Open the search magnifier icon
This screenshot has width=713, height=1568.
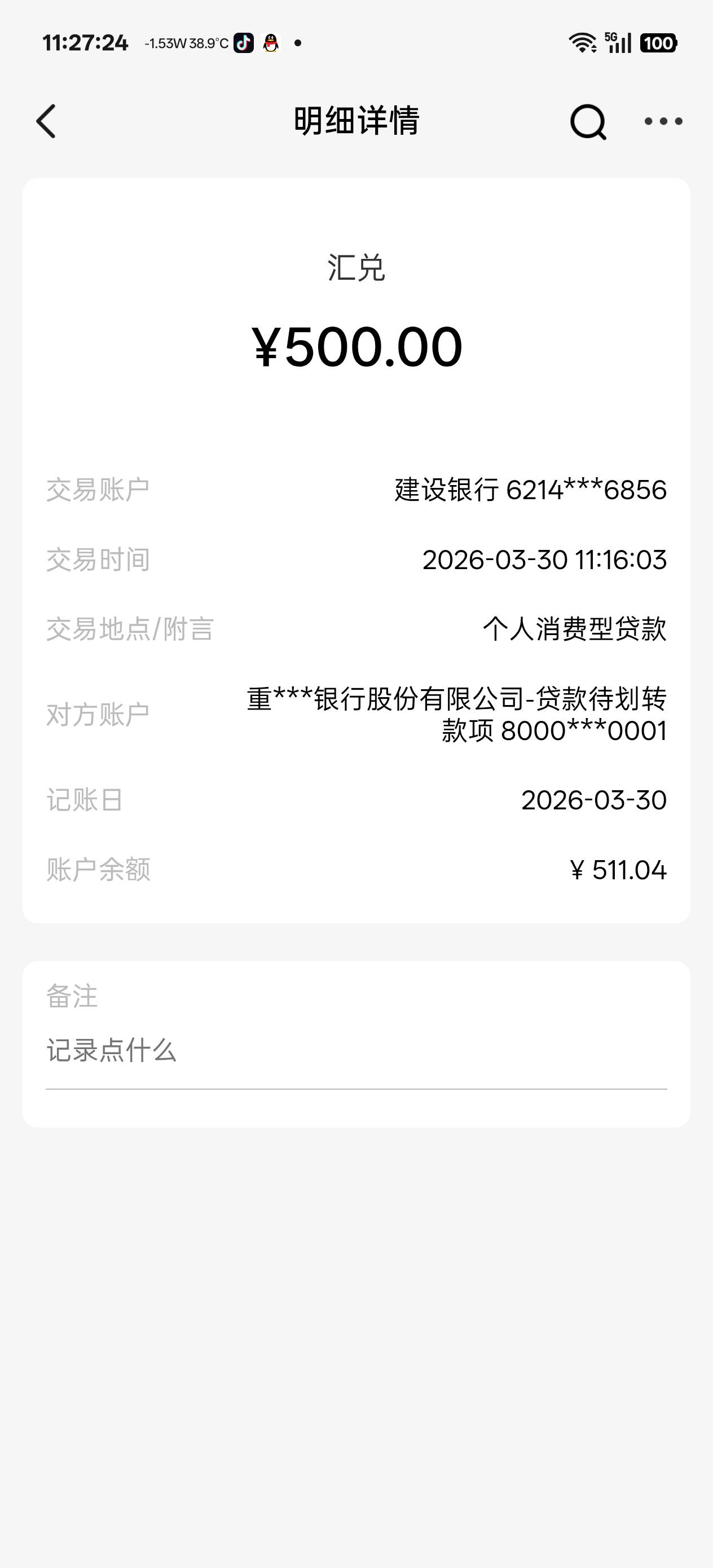(588, 122)
